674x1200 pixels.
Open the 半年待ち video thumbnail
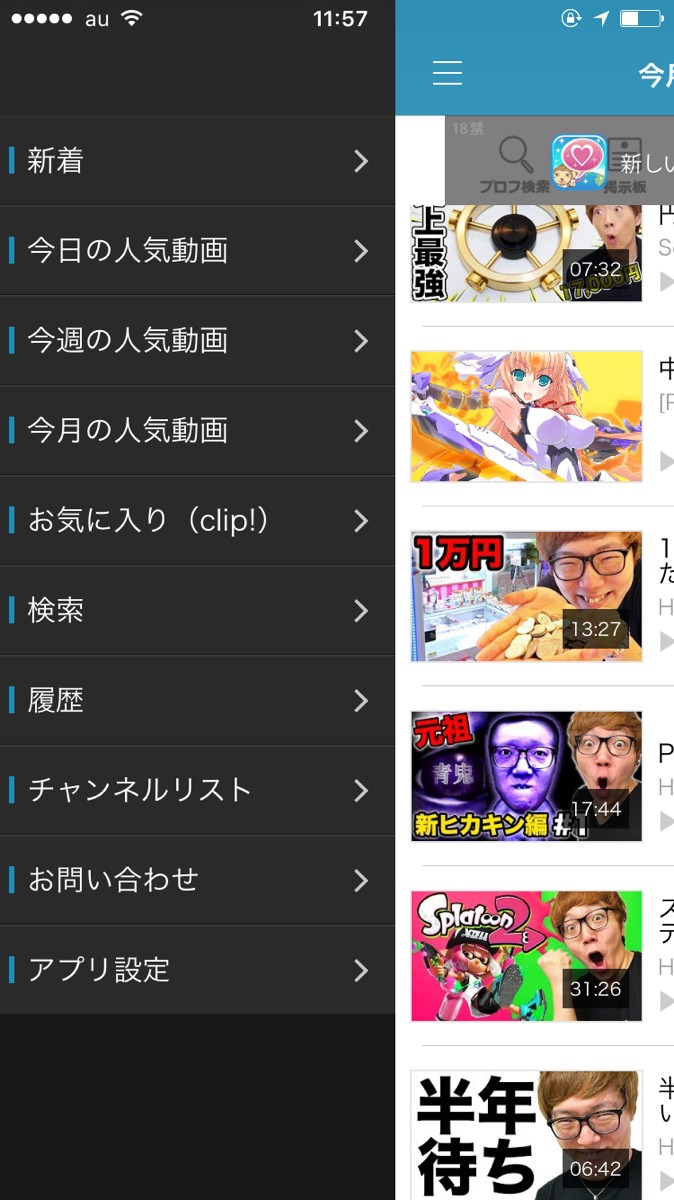526,1136
